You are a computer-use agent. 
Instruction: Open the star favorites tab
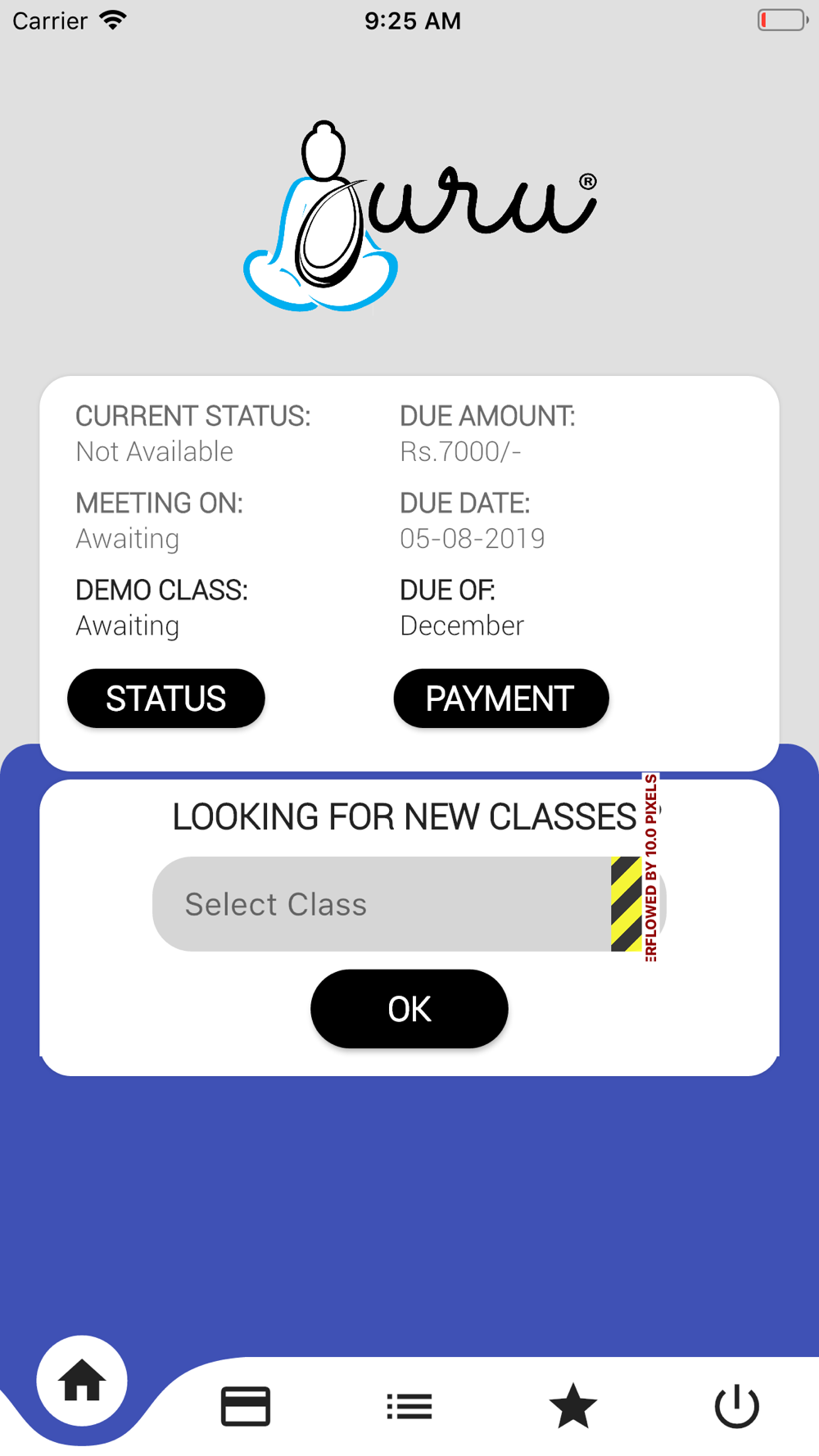click(573, 1405)
